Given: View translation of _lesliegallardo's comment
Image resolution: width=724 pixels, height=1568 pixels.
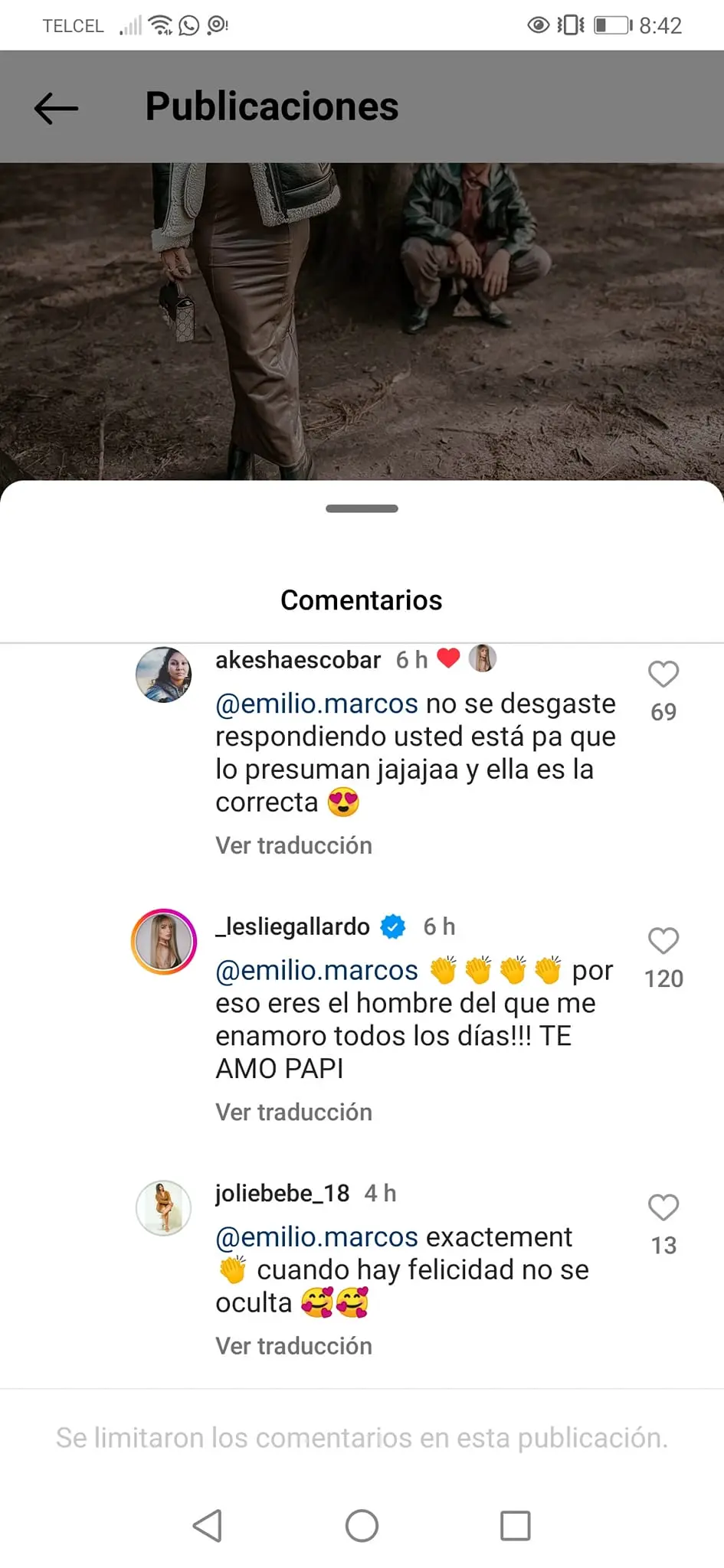Looking at the screenshot, I should 293,1112.
